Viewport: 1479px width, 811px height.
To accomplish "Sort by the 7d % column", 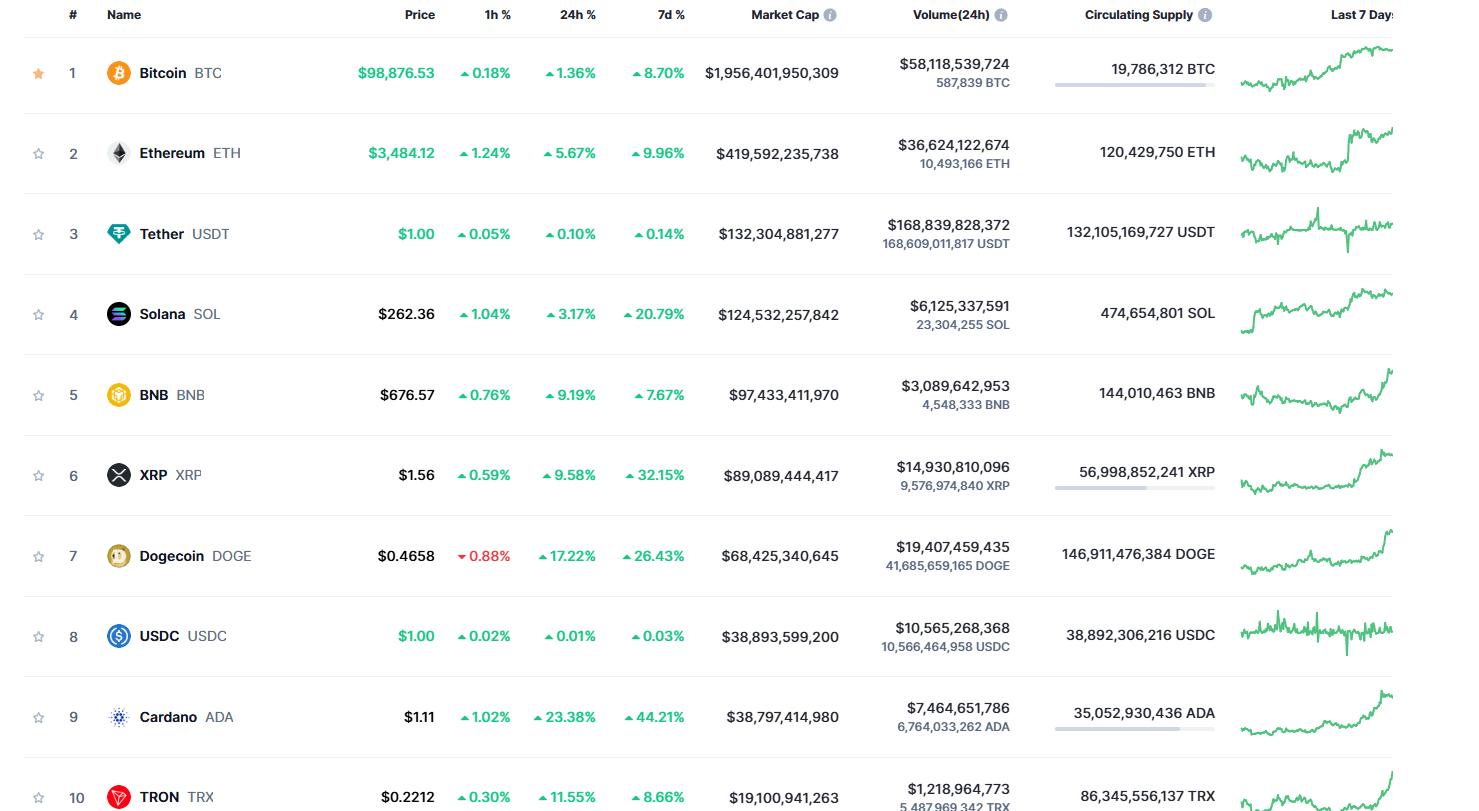I will coord(671,15).
